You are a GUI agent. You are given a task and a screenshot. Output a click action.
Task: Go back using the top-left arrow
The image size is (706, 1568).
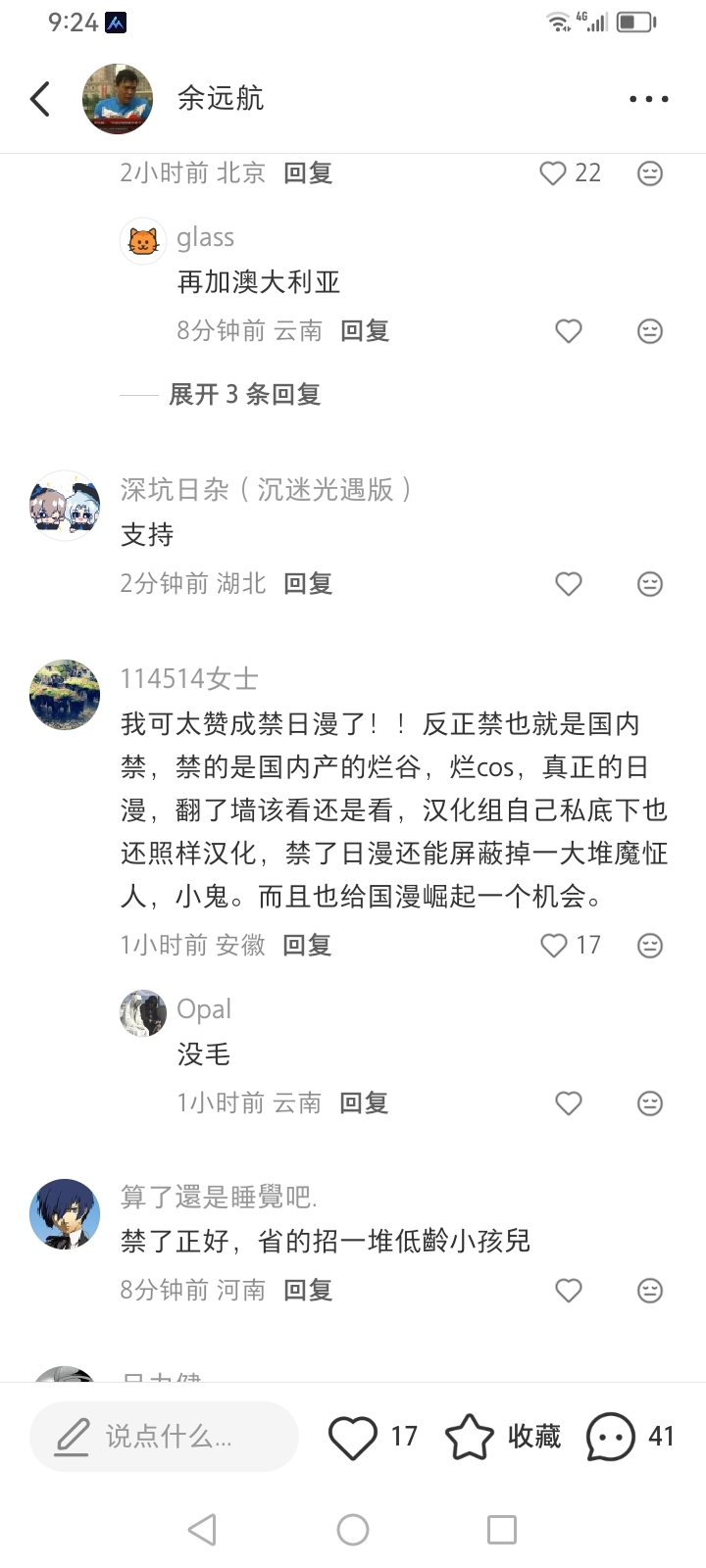[40, 99]
